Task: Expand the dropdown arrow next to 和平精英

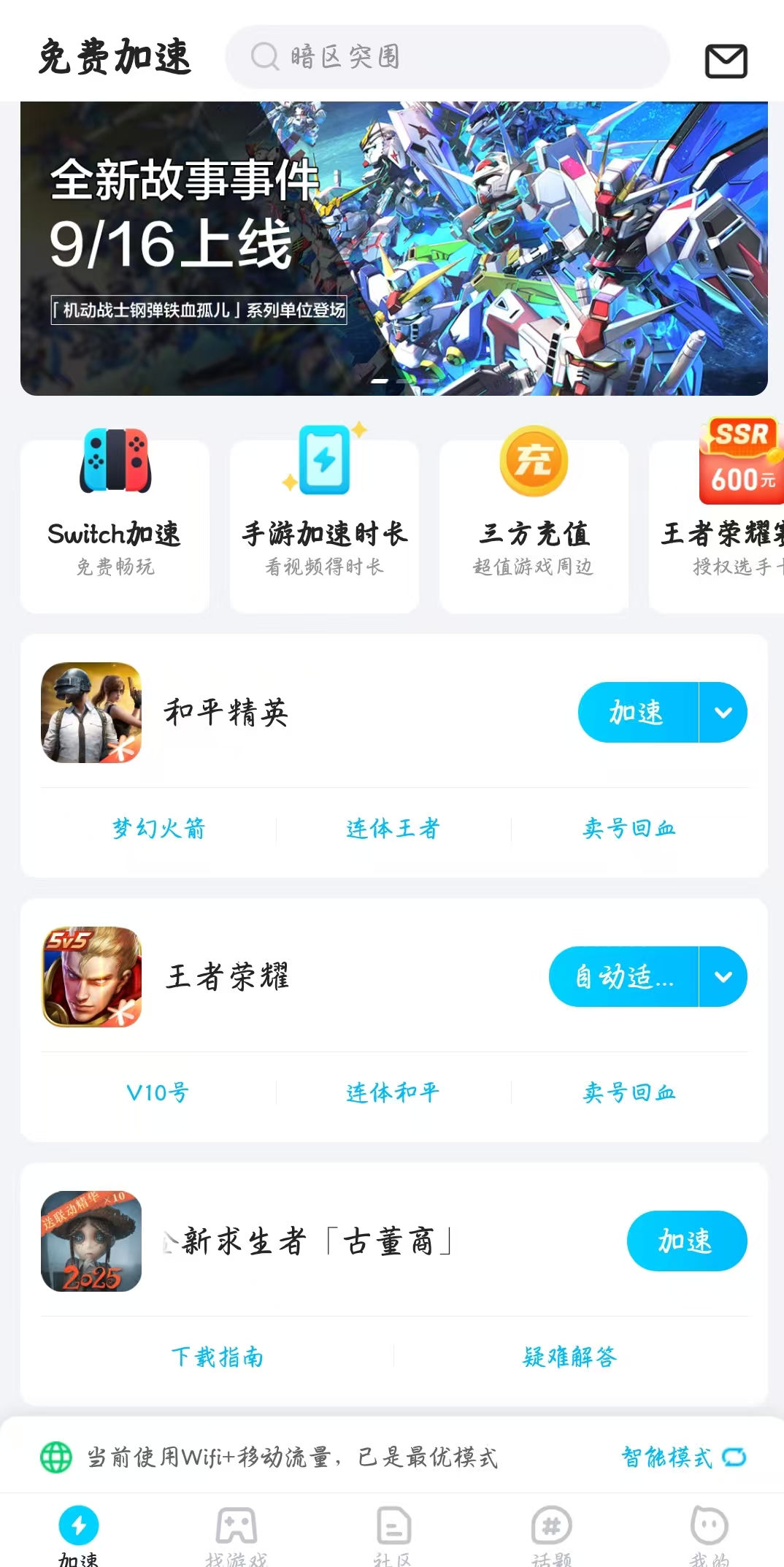Action: tap(723, 713)
